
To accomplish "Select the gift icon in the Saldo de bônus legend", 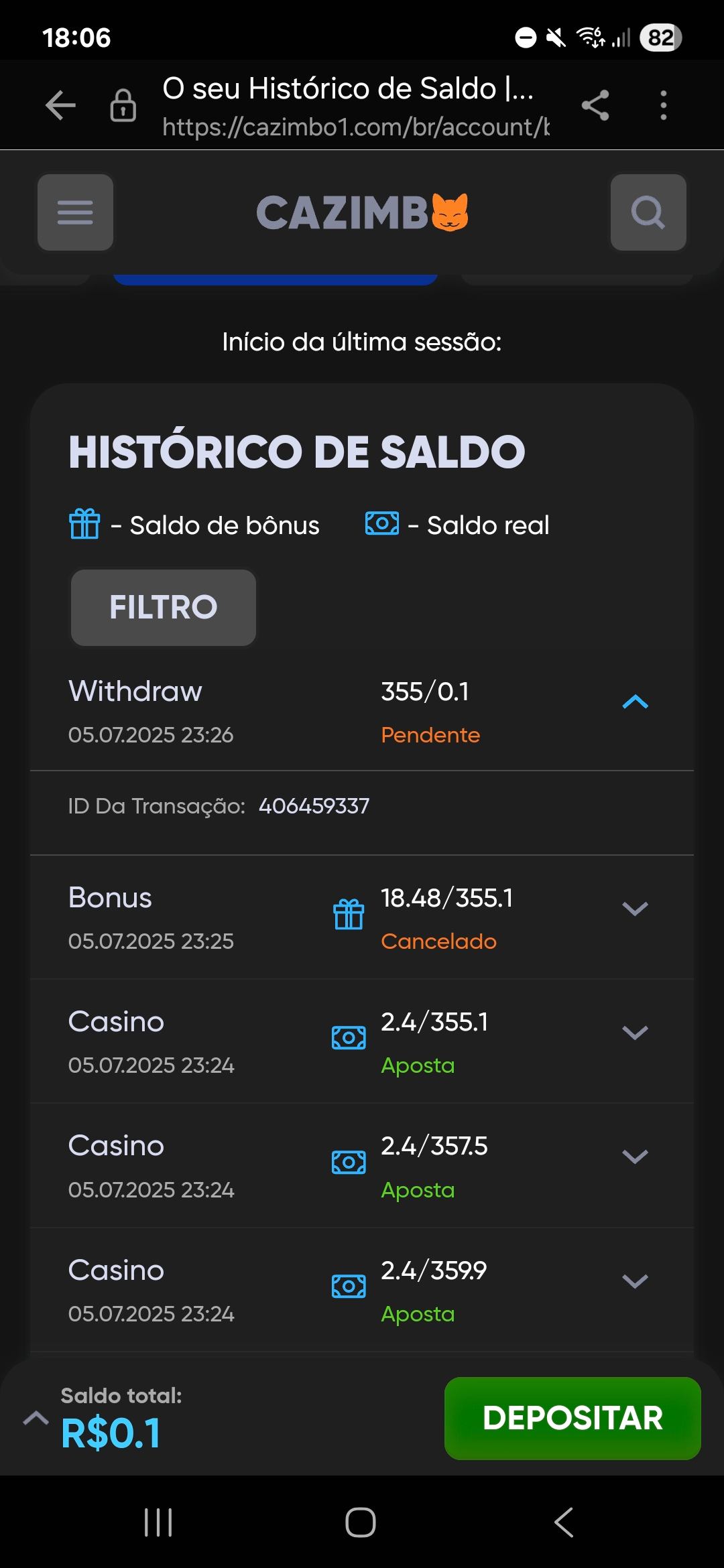I will click(84, 525).
